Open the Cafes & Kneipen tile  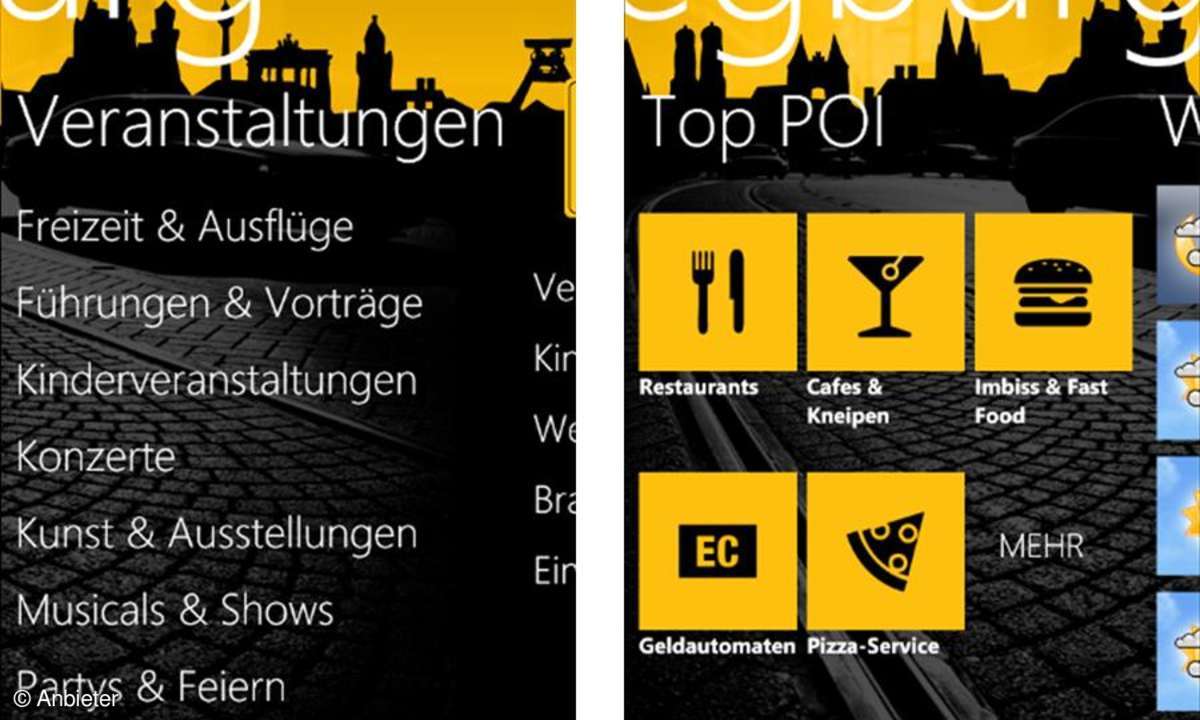pyautogui.click(x=885, y=292)
